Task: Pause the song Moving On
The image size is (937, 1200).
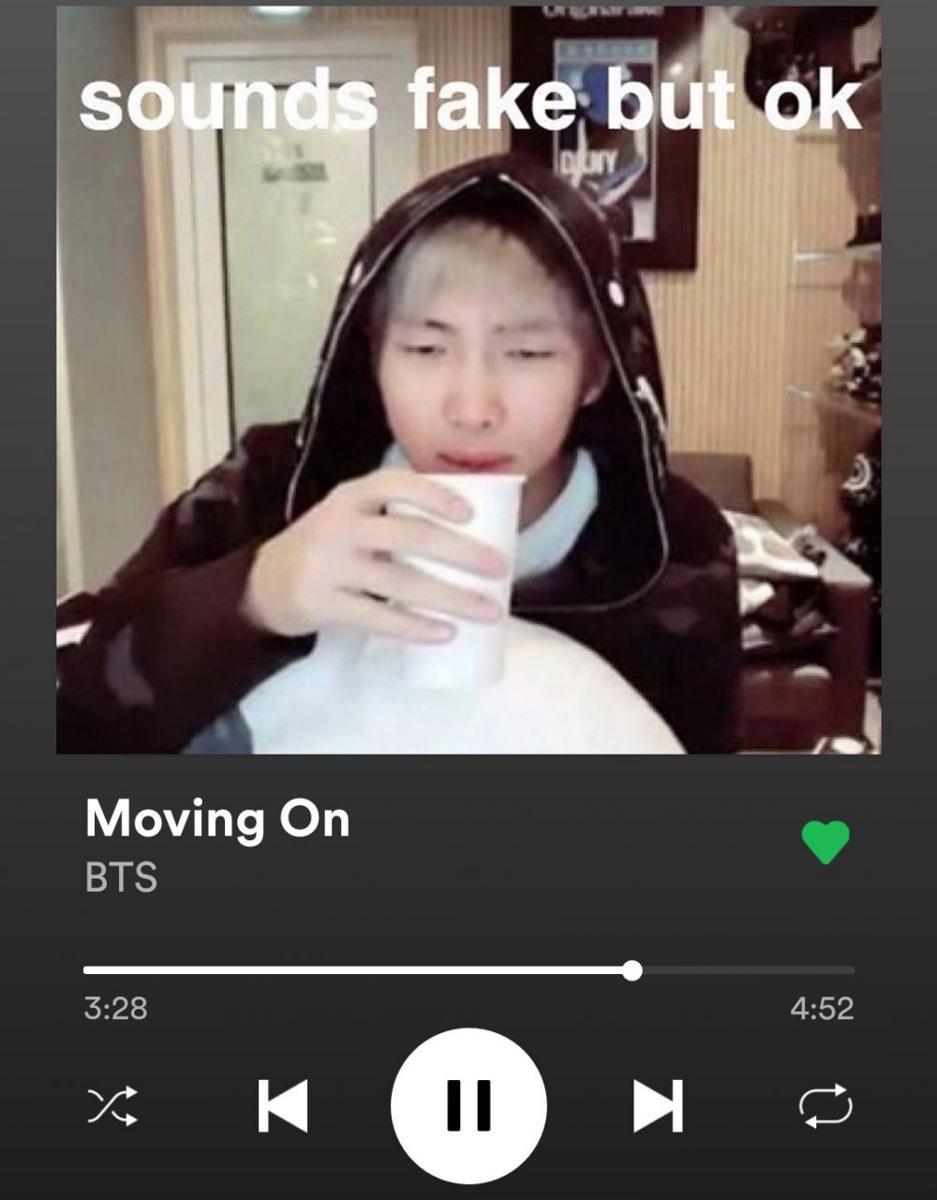Action: (x=468, y=1106)
